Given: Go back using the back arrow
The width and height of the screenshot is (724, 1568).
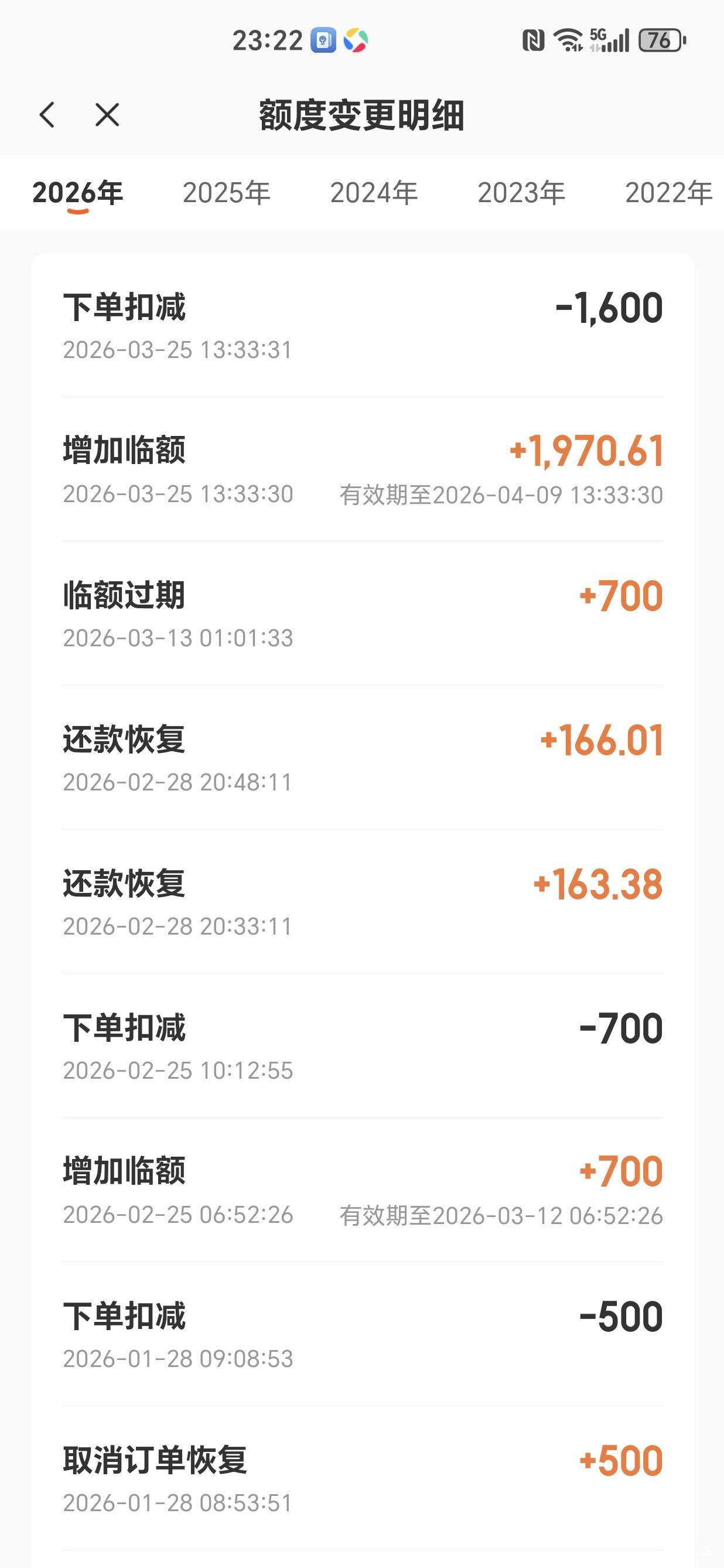Looking at the screenshot, I should (47, 114).
